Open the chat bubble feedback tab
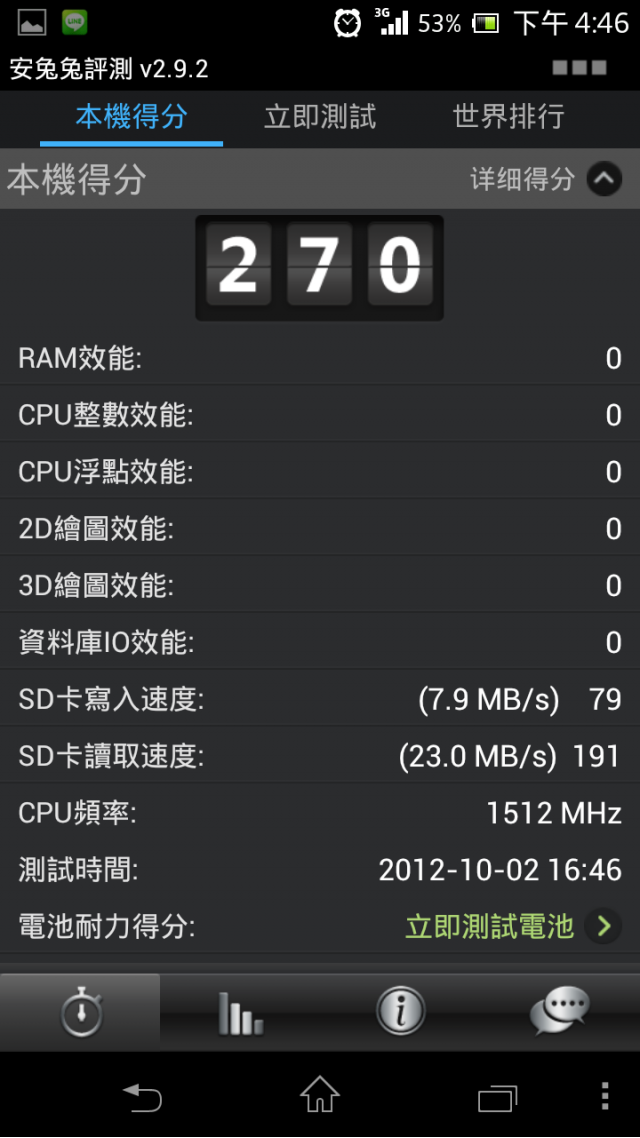 (559, 1012)
